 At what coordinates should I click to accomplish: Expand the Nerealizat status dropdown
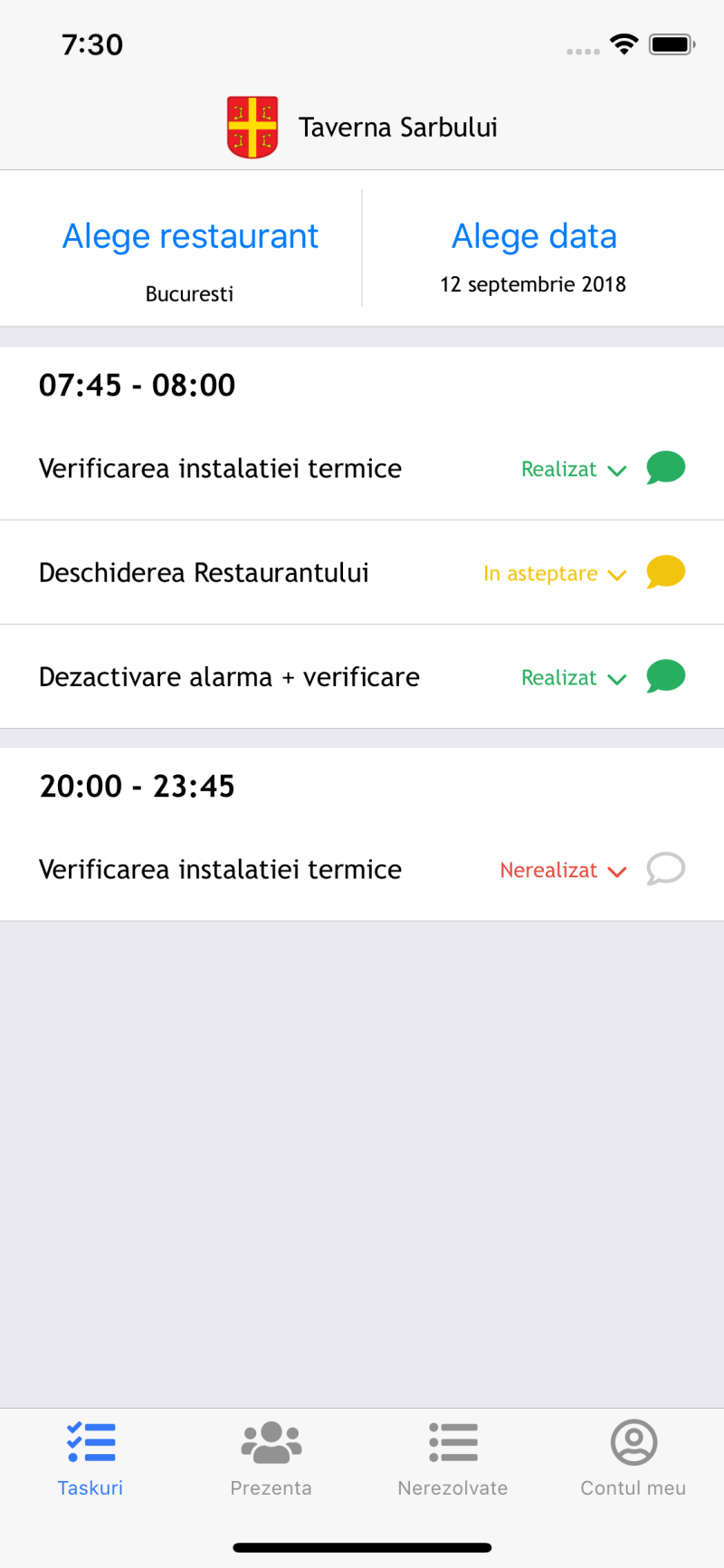pyautogui.click(x=563, y=869)
